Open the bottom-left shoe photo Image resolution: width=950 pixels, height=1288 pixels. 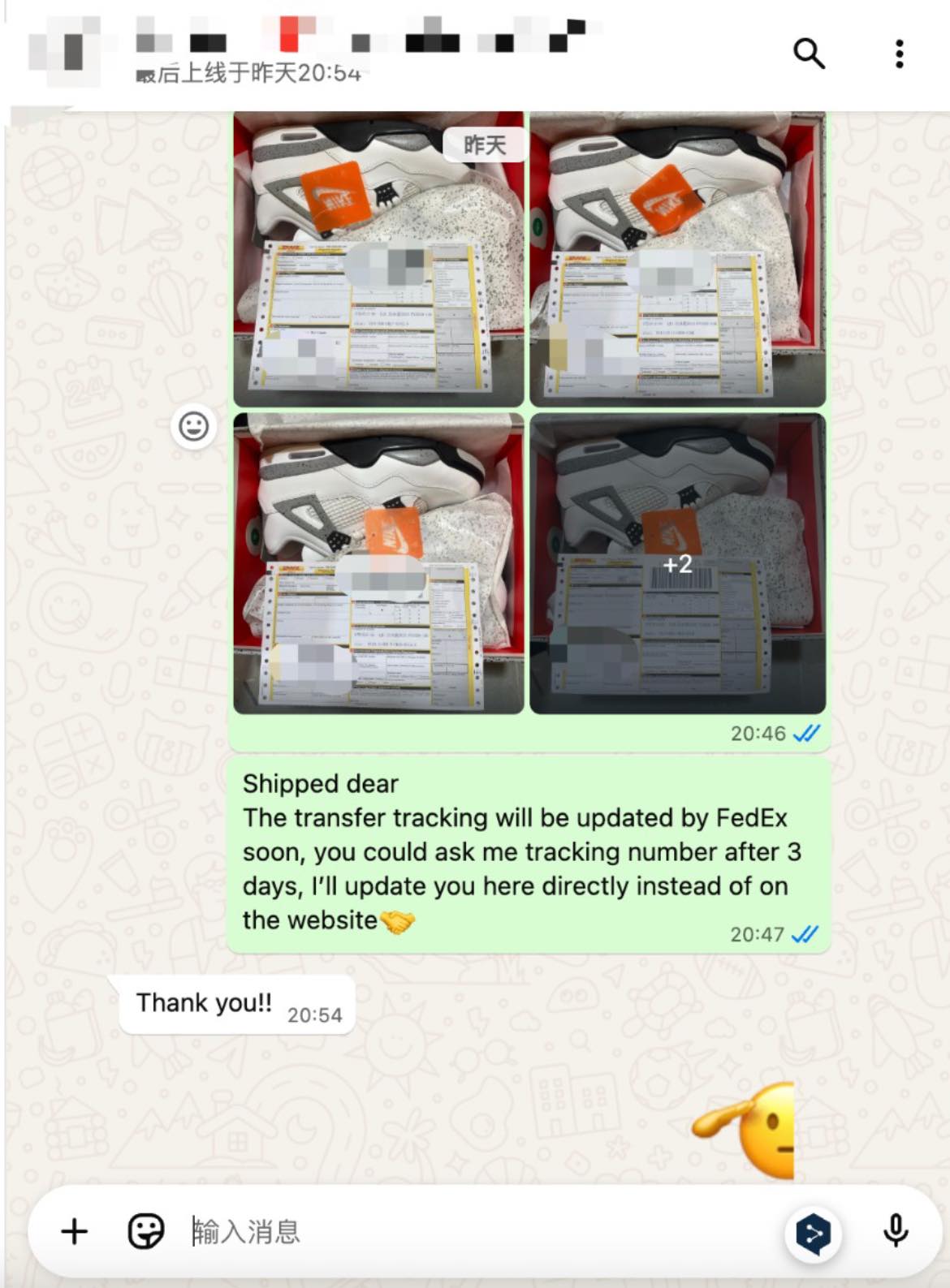[378, 563]
